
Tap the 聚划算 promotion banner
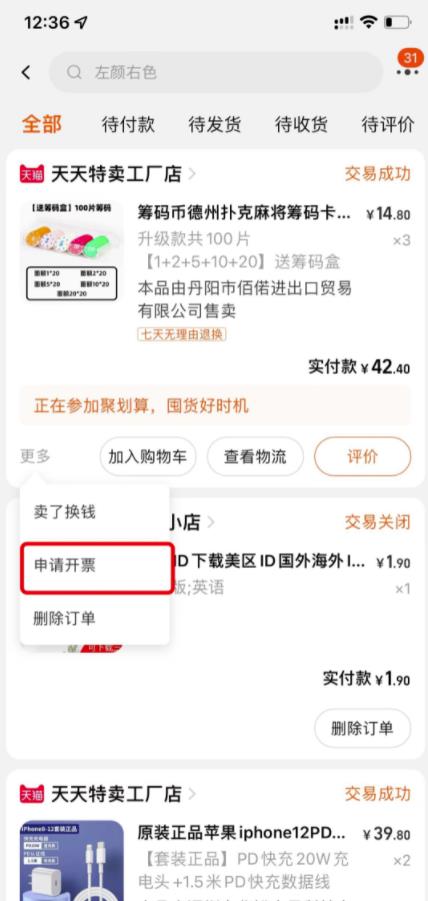point(215,406)
